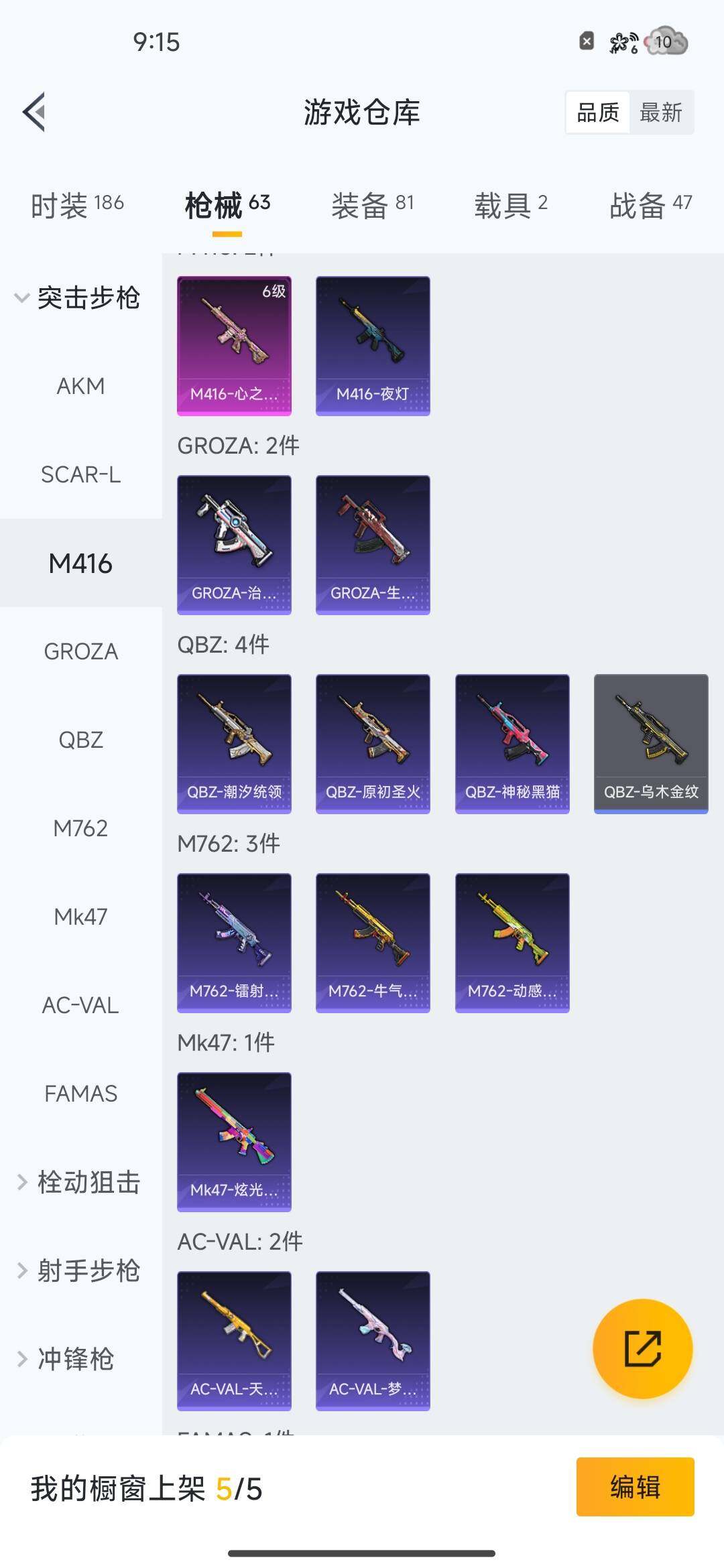Jump to the FAMAS section
Image resolution: width=724 pixels, height=1568 pixels.
pos(80,1094)
